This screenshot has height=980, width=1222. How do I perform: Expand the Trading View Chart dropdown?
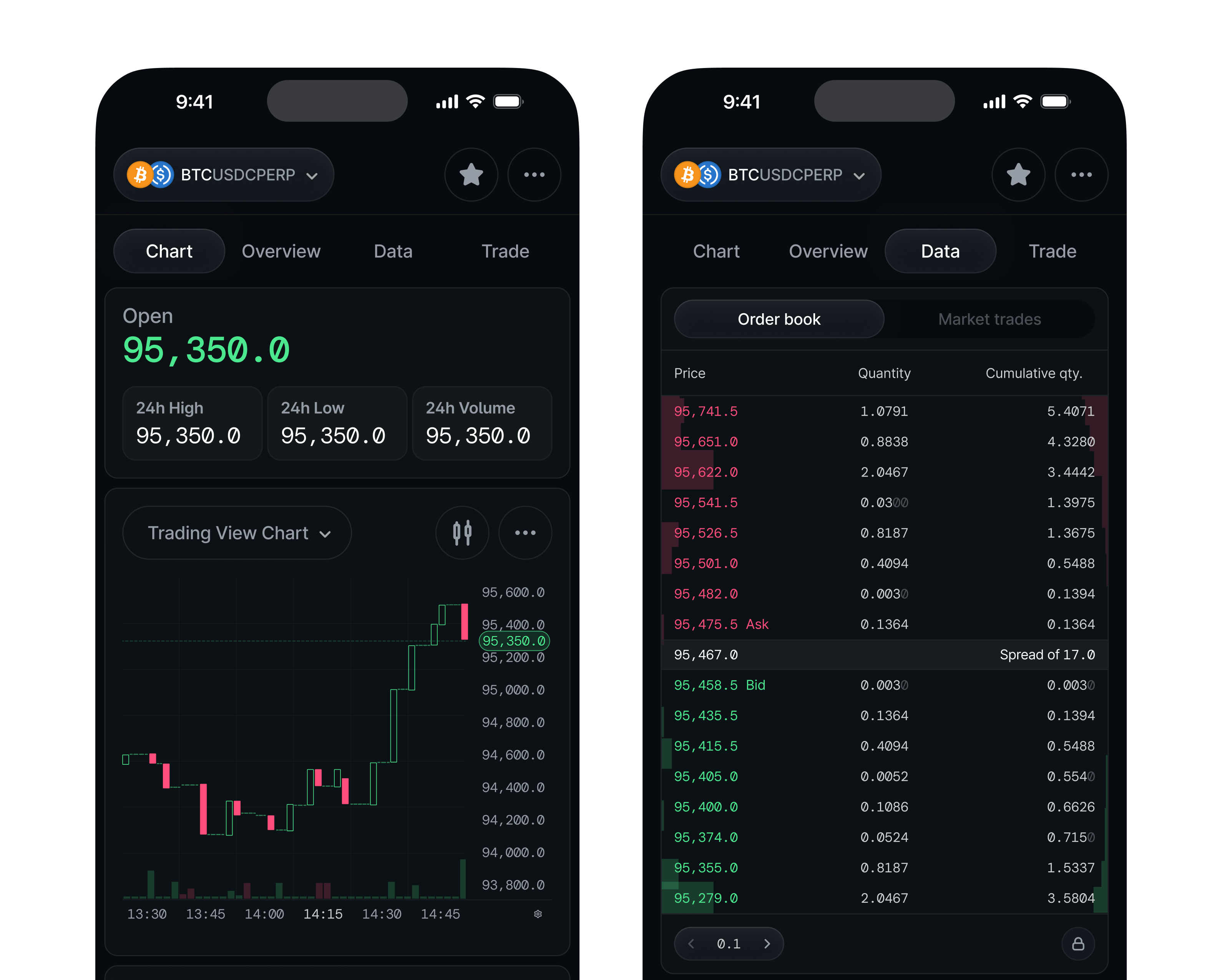pyautogui.click(x=237, y=533)
